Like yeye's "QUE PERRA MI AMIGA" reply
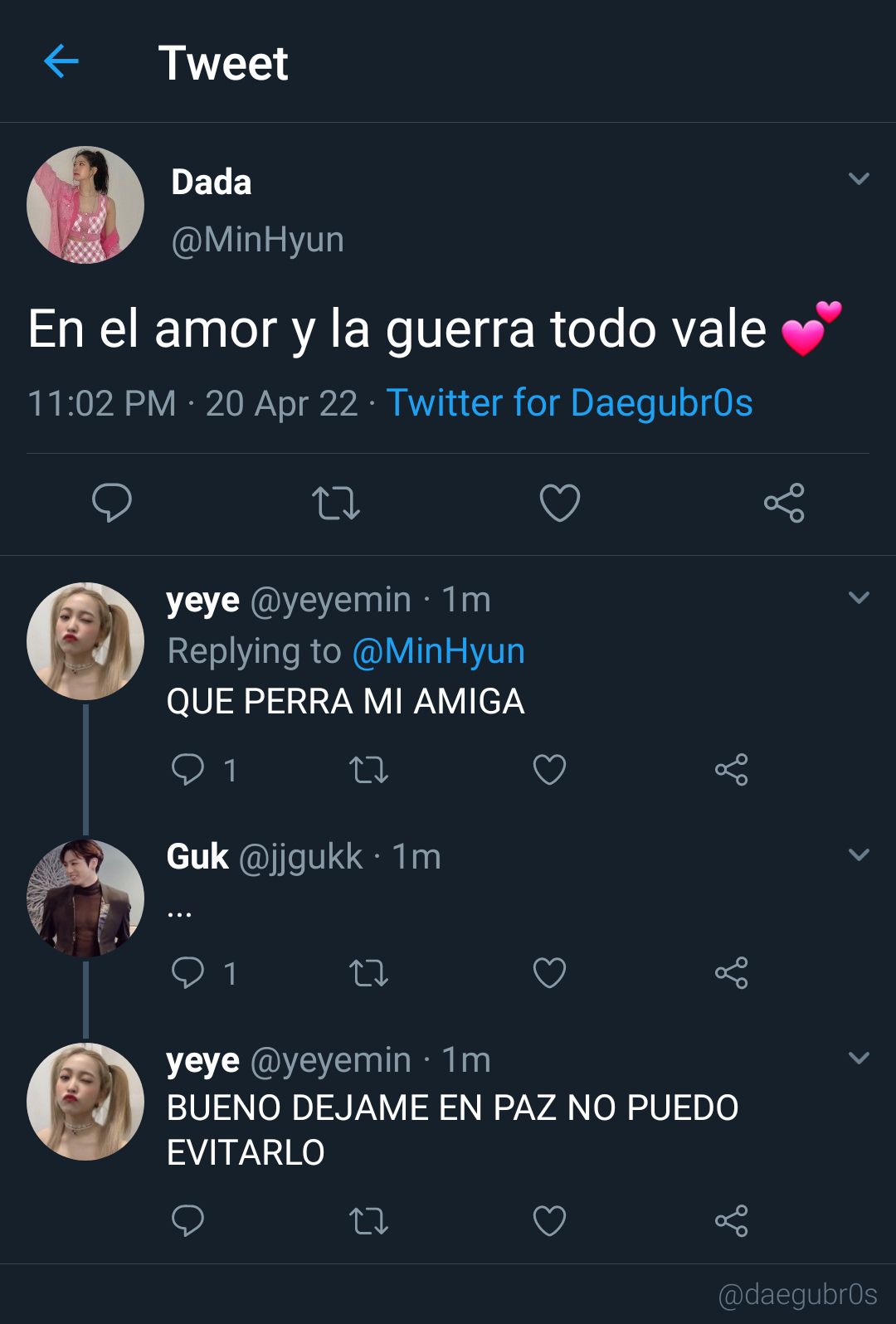This screenshot has height=1324, width=896. click(x=549, y=770)
